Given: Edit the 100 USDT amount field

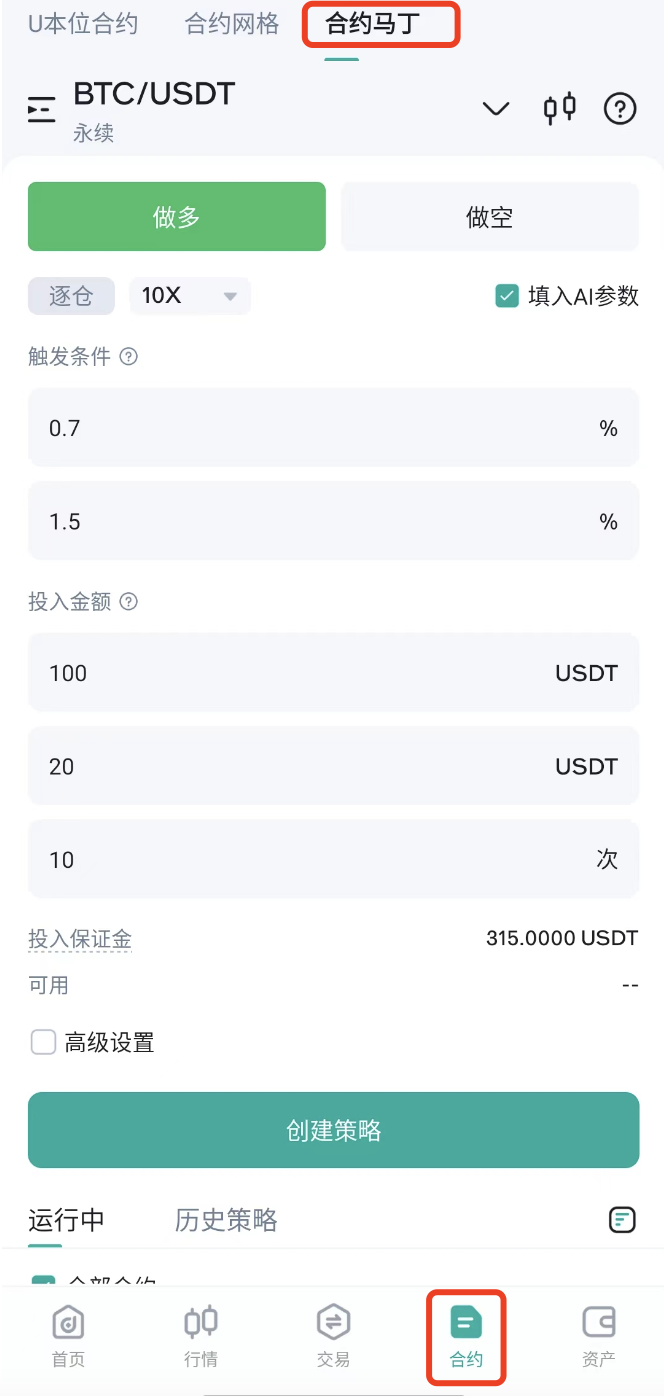Looking at the screenshot, I should (x=333, y=673).
